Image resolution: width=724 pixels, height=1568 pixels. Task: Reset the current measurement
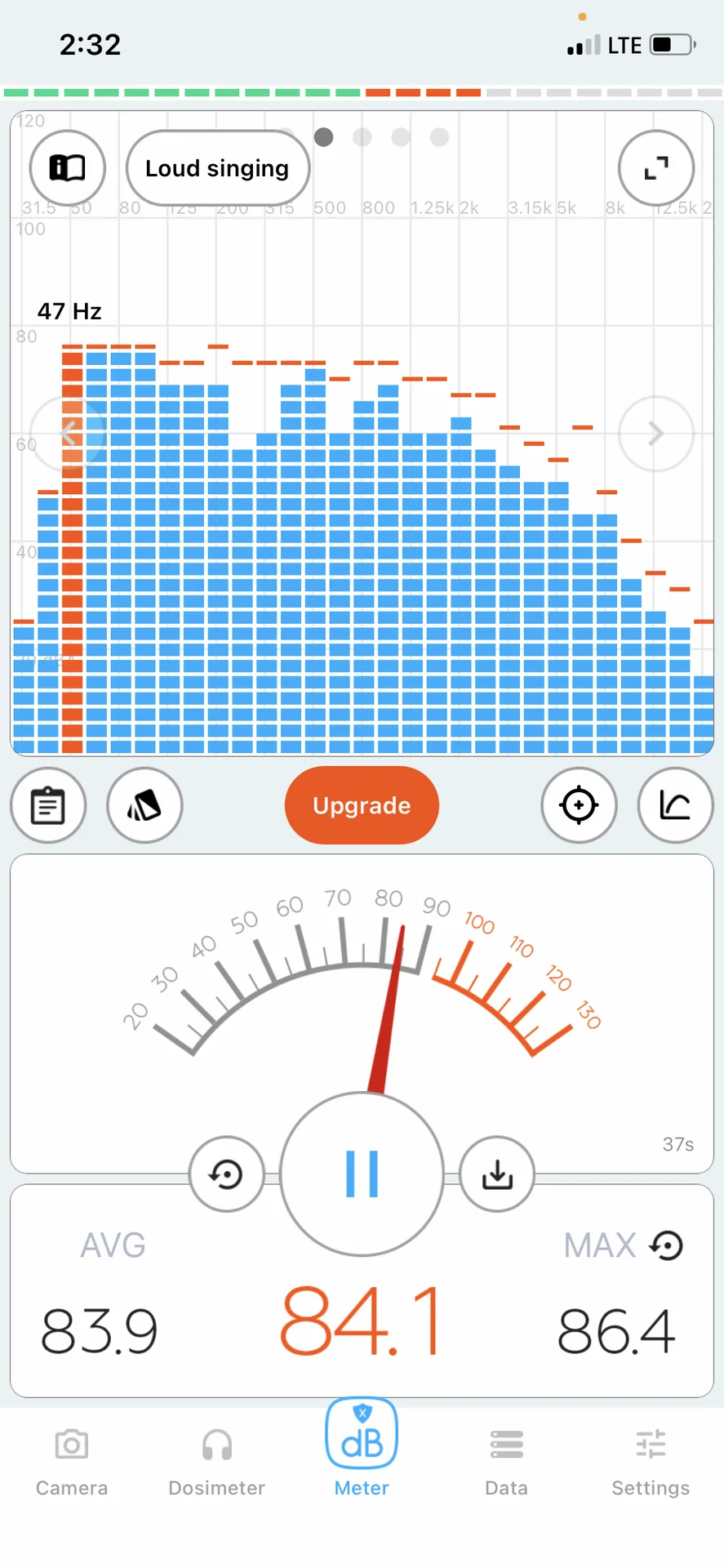tap(226, 1174)
